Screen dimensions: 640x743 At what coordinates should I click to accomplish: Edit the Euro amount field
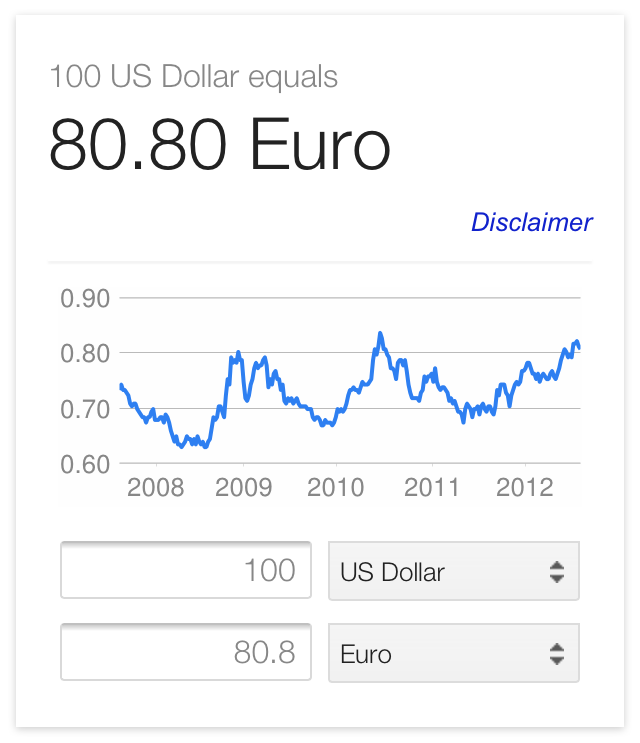(x=186, y=653)
